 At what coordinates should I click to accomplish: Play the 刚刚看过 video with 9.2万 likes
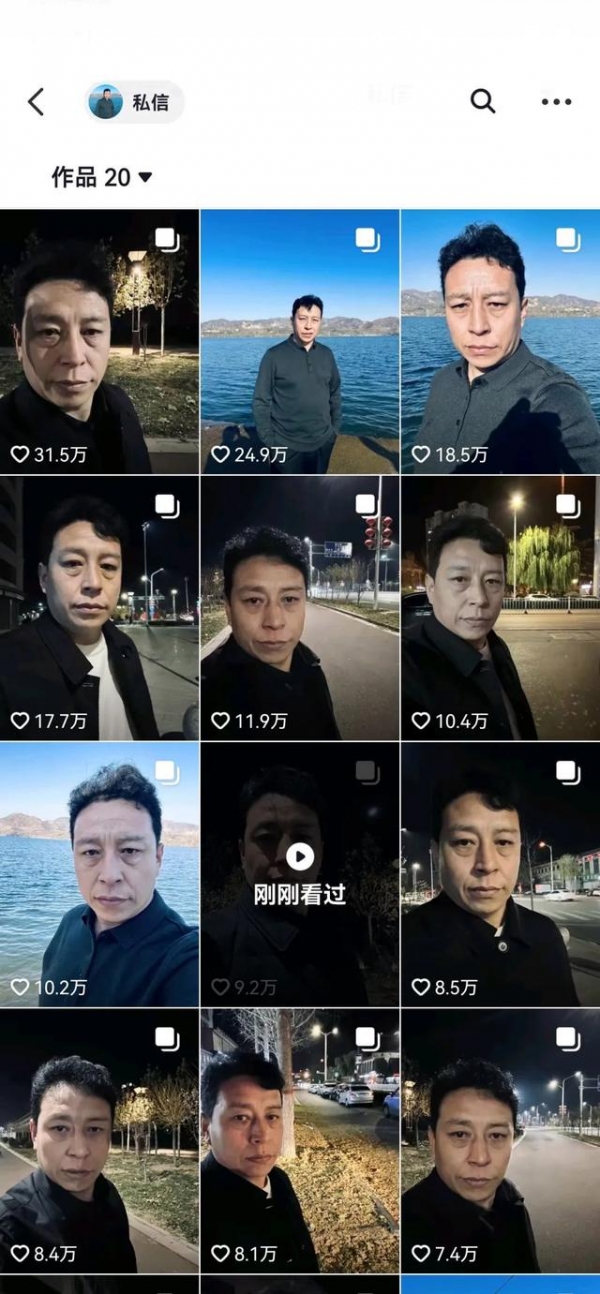tap(300, 857)
